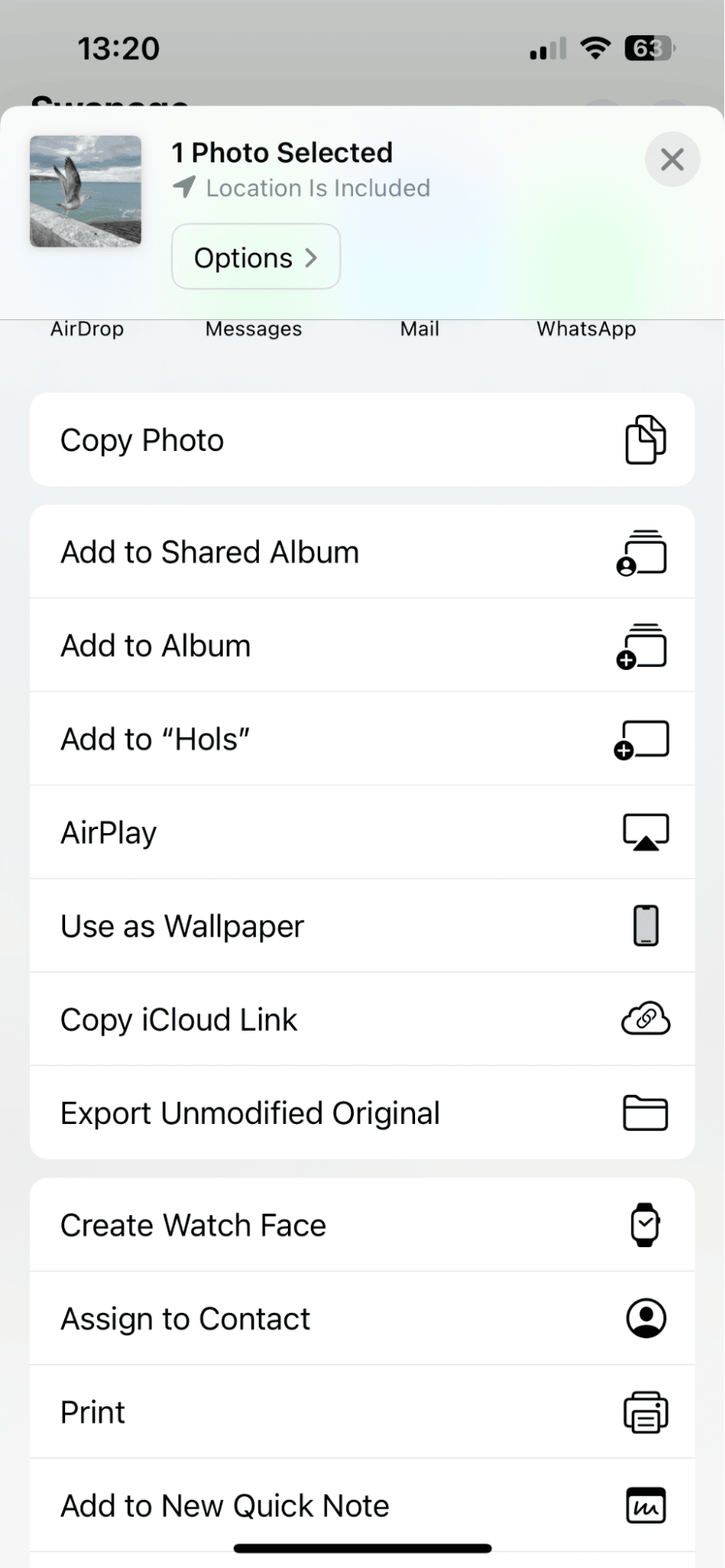Click the Copy Photo duplicate icon

[x=643, y=439]
